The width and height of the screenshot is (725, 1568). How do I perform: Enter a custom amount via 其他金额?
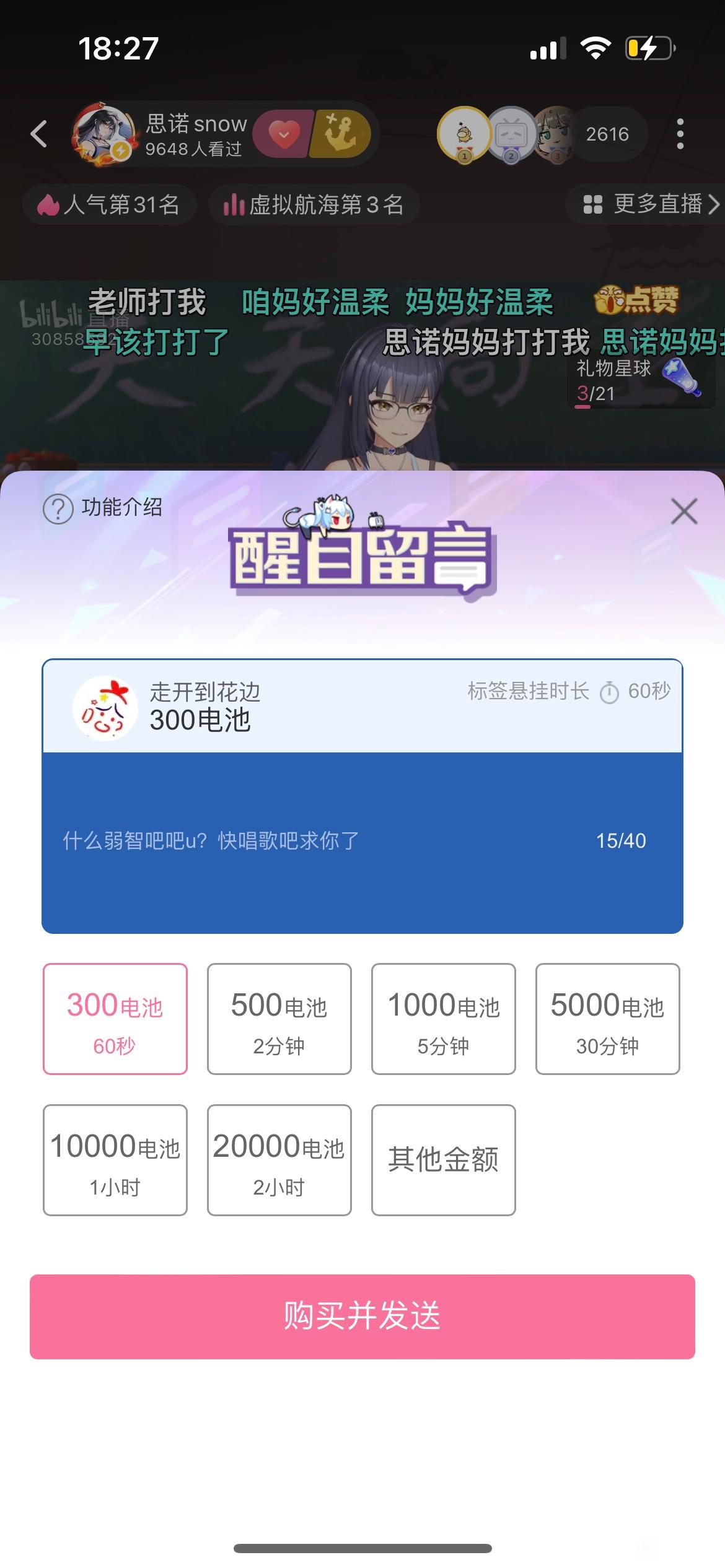pyautogui.click(x=444, y=1160)
